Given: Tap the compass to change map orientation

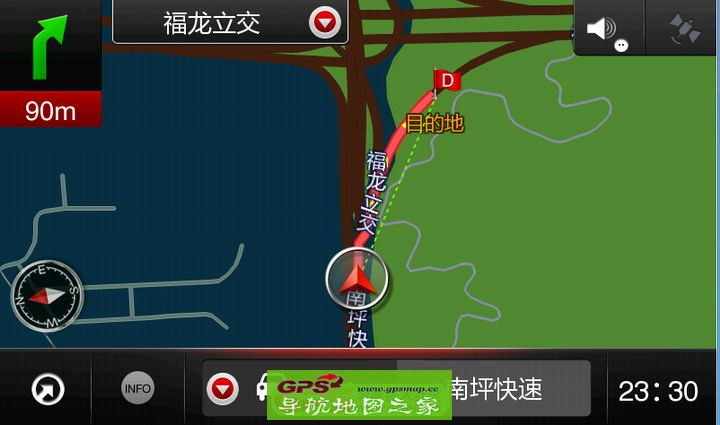Looking at the screenshot, I should click(x=47, y=295).
